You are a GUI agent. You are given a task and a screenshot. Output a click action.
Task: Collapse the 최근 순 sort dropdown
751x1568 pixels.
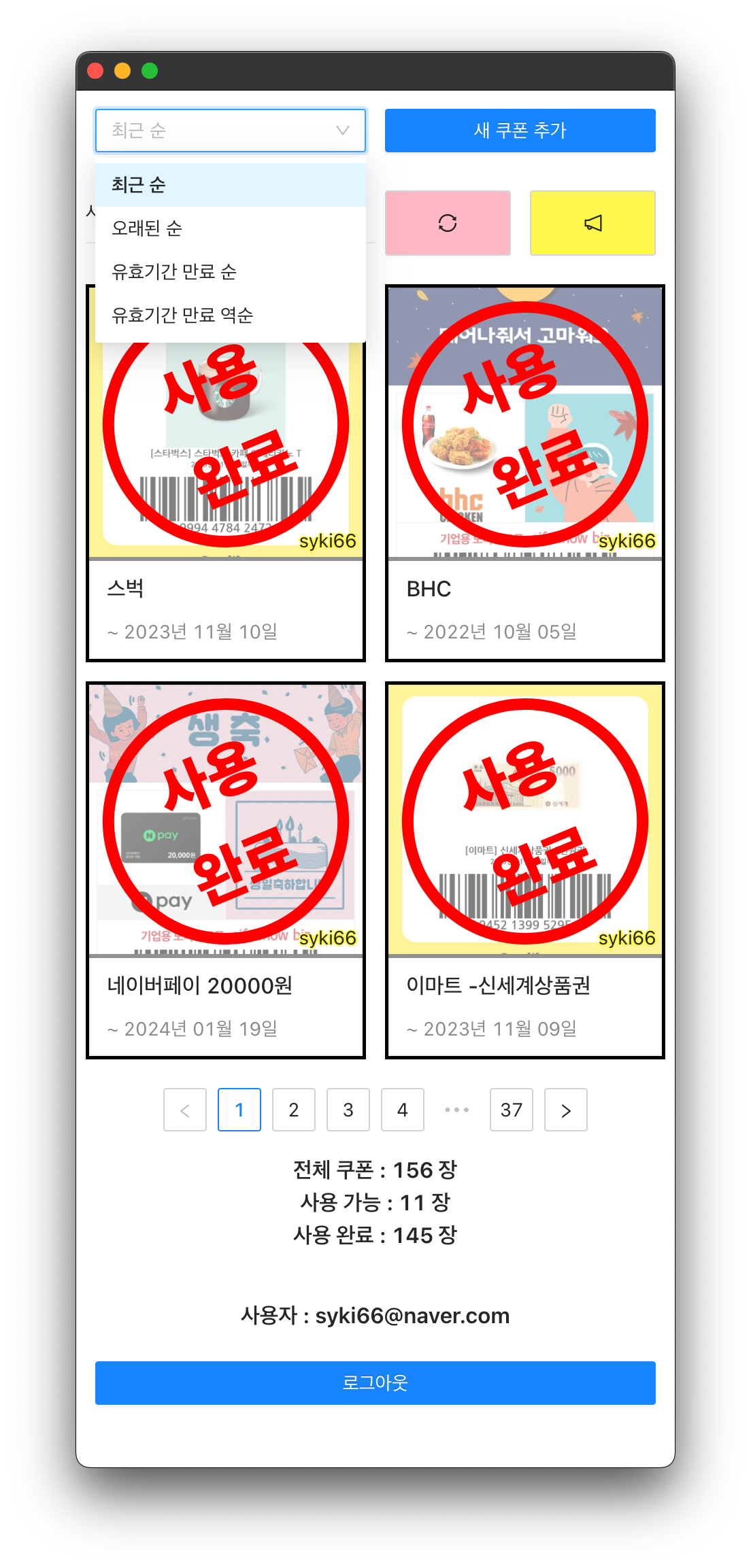230,131
